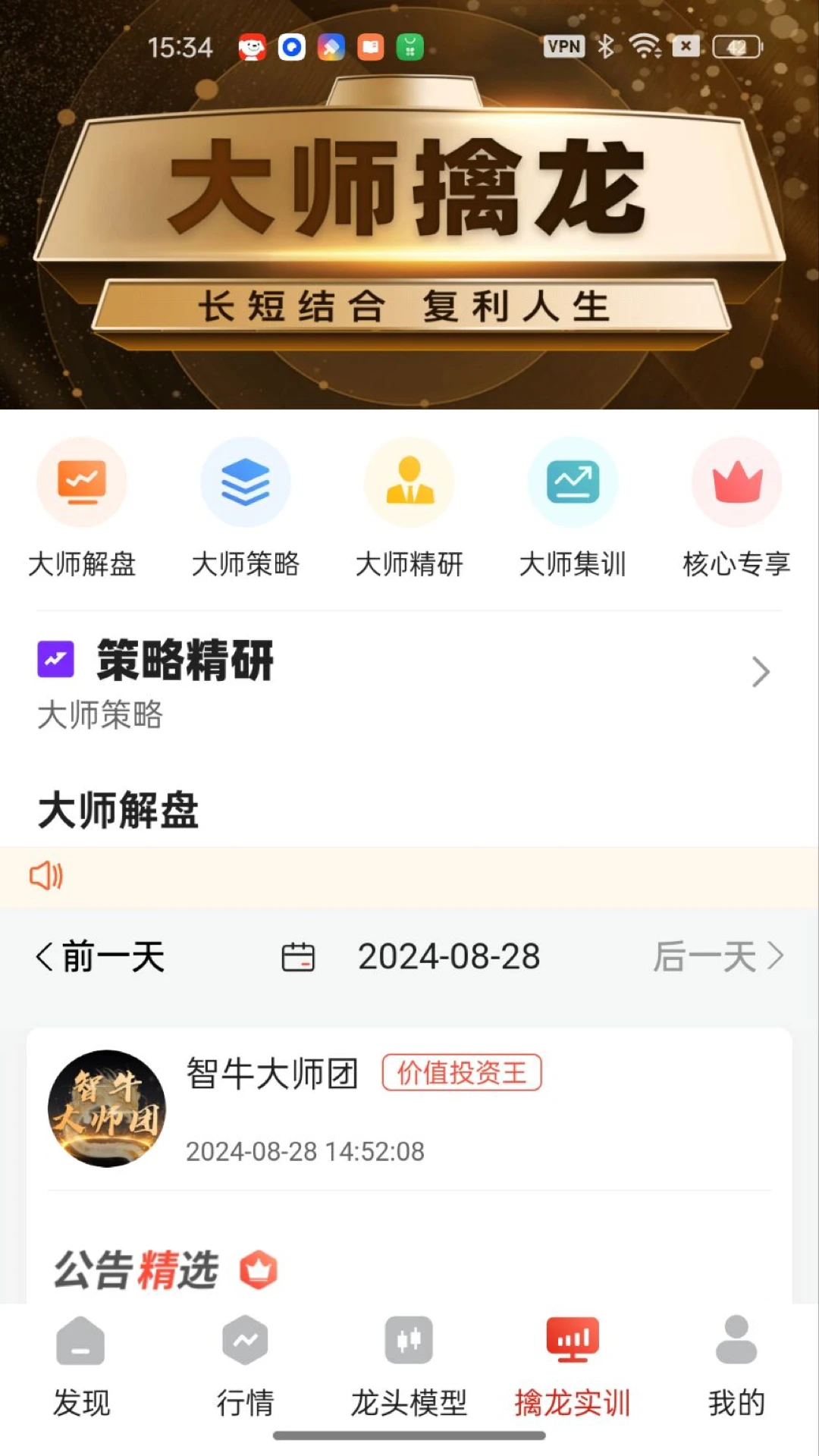
Task: Select the 大师策略 layers icon
Action: [245, 482]
